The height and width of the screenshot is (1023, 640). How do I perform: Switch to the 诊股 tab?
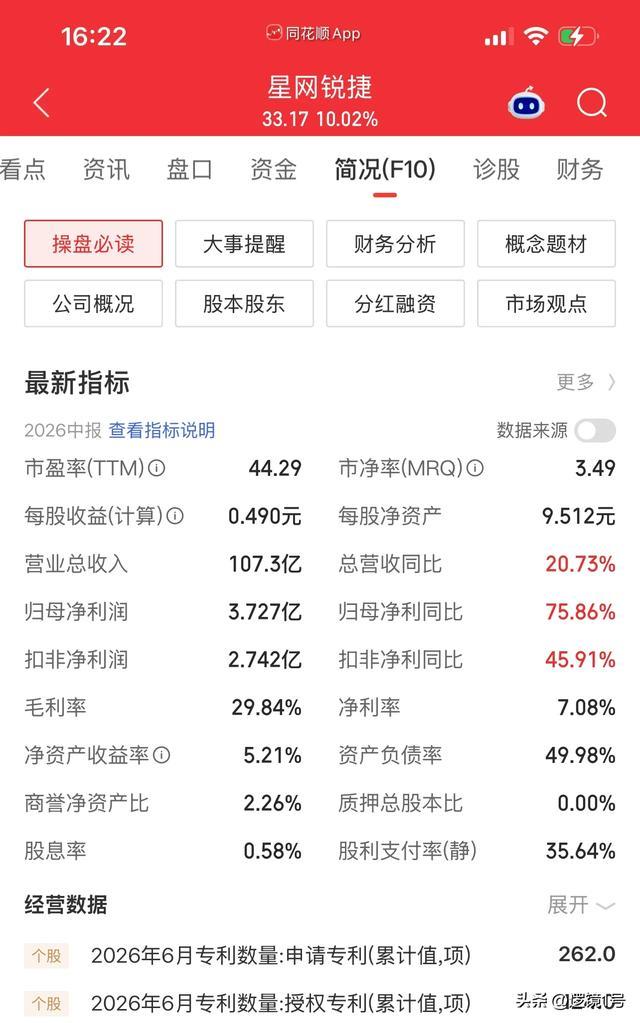pyautogui.click(x=496, y=170)
